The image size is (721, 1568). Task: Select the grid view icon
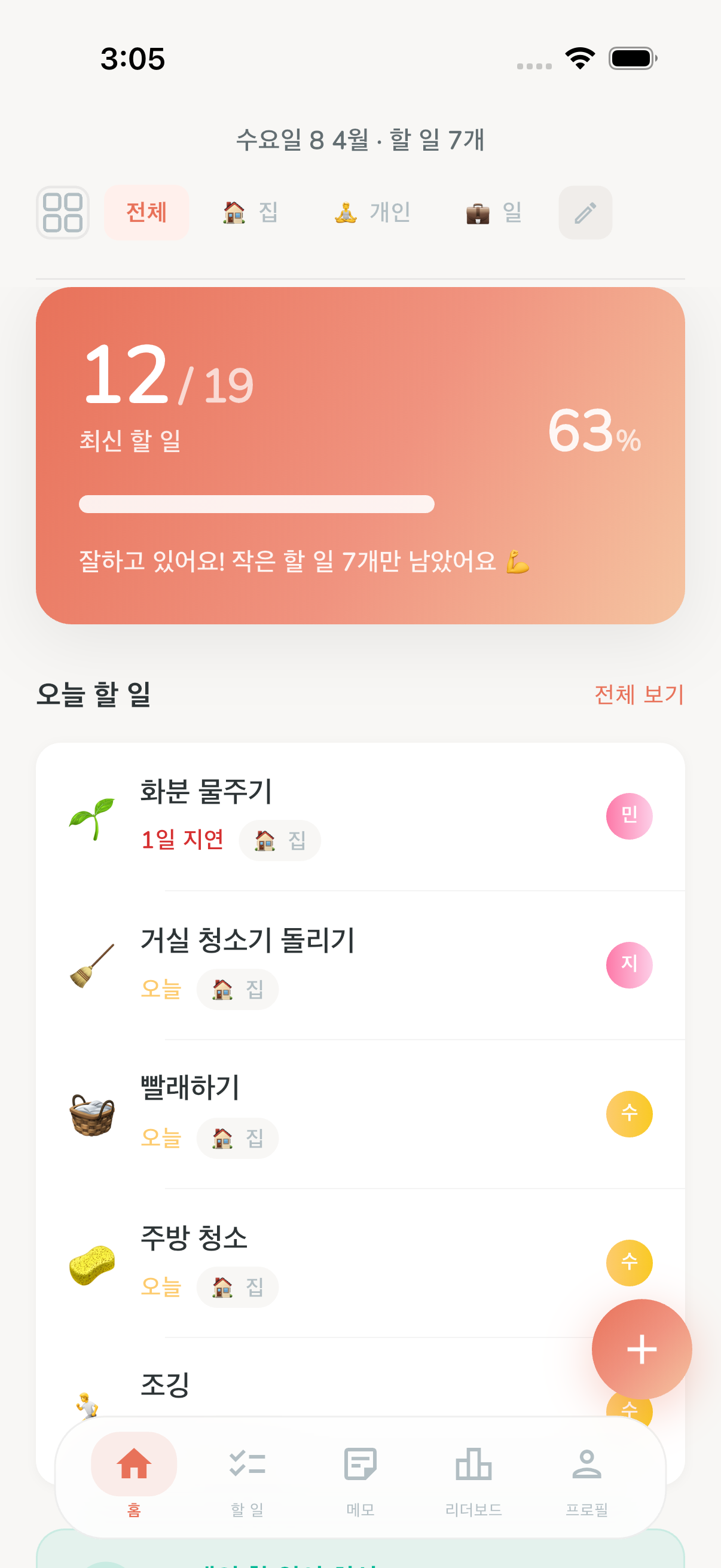(x=62, y=213)
